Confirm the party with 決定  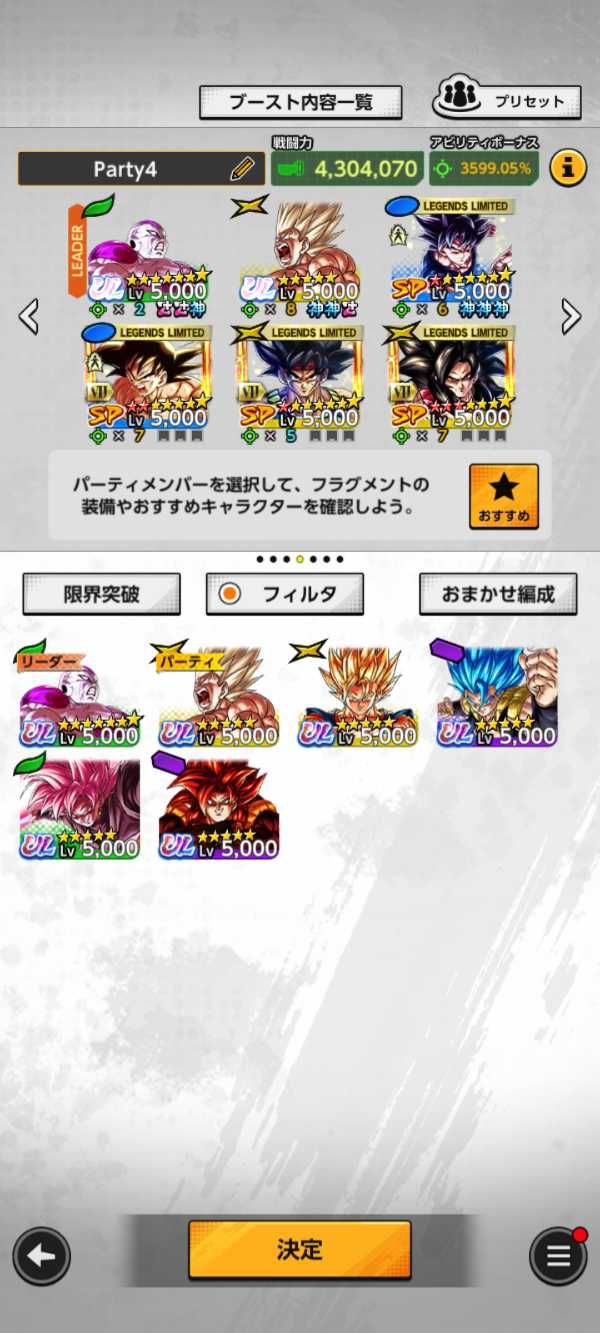click(x=299, y=1249)
